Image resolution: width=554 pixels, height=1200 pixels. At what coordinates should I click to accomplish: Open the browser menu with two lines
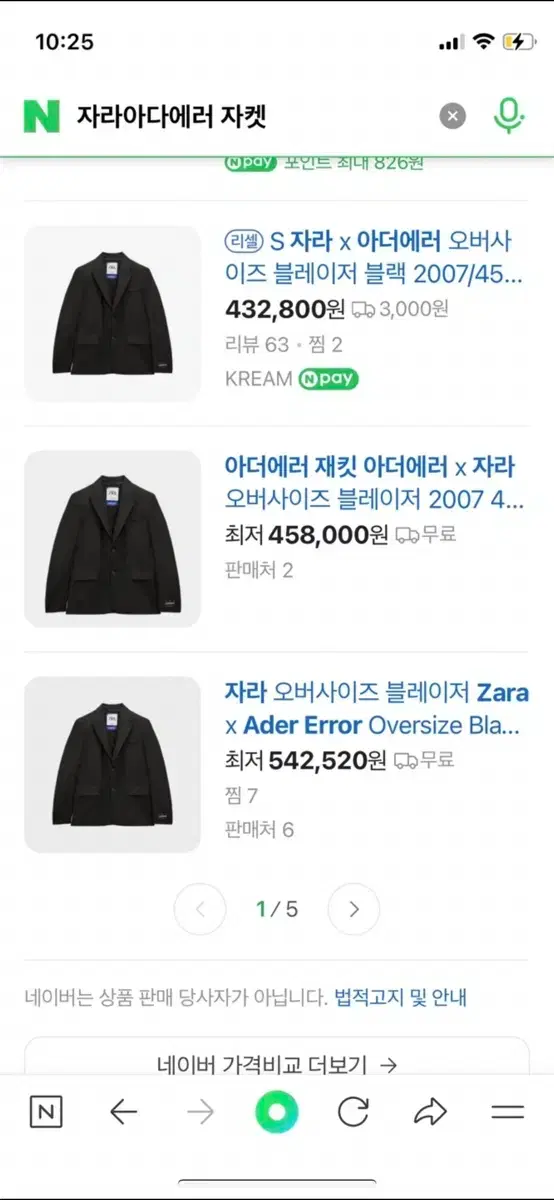(x=508, y=1112)
